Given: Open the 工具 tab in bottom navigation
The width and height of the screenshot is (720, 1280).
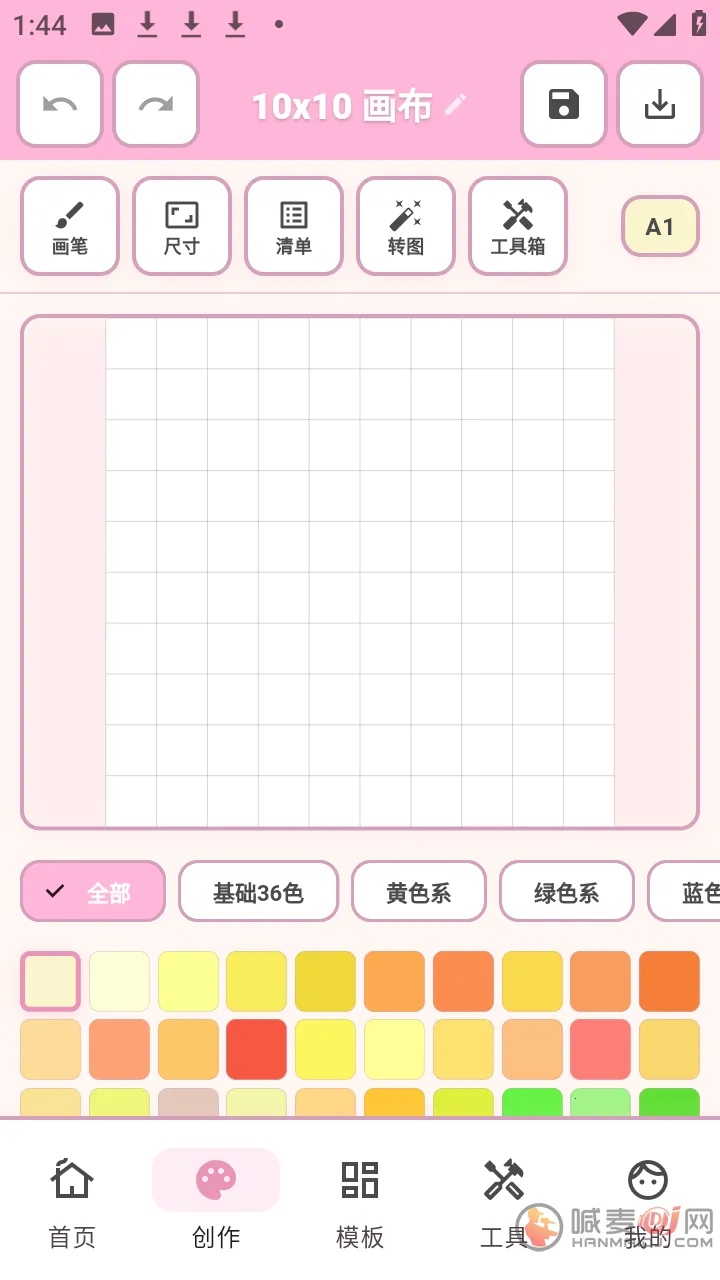Looking at the screenshot, I should click(x=504, y=1204).
